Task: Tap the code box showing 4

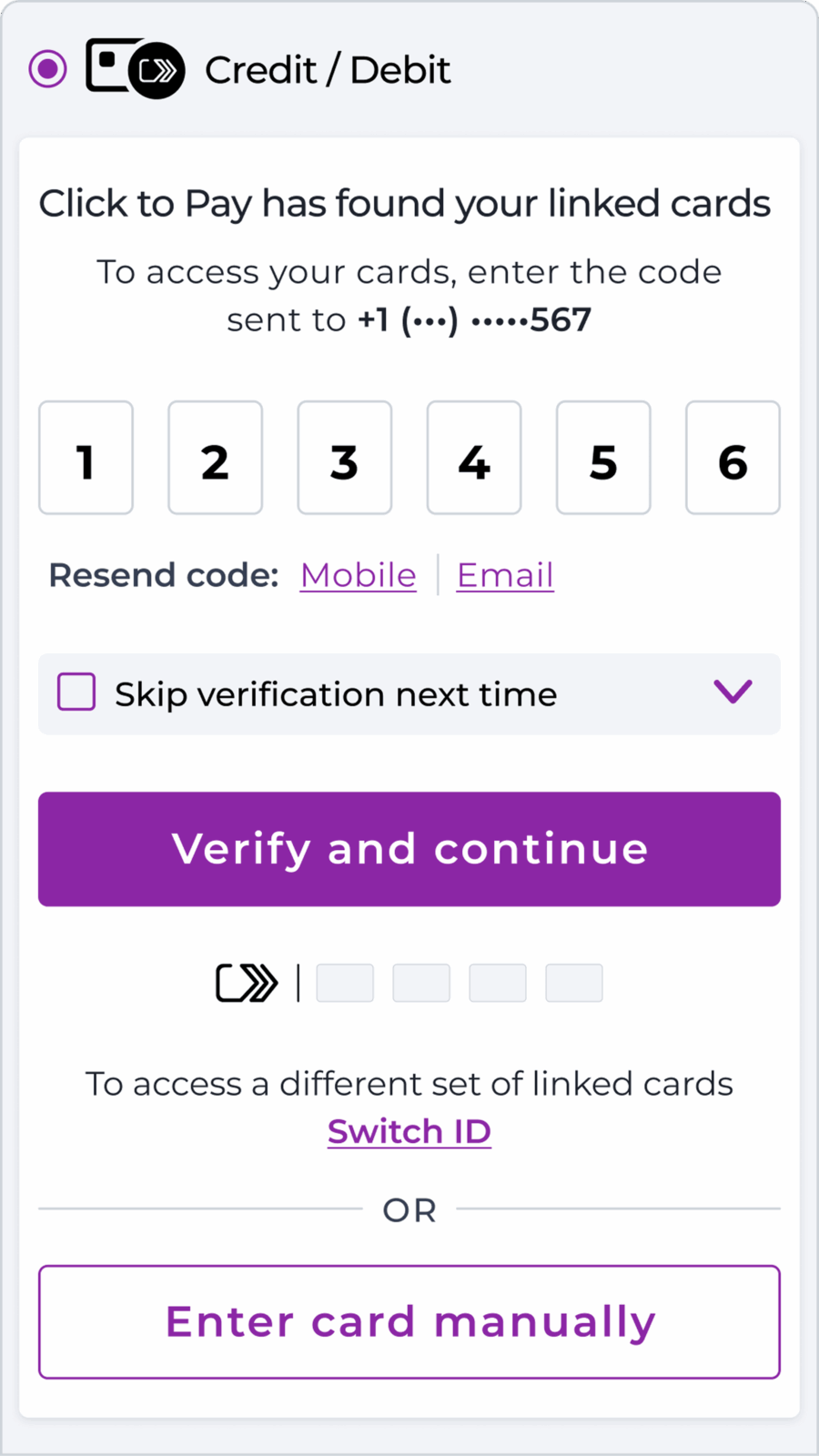Action: (x=474, y=458)
